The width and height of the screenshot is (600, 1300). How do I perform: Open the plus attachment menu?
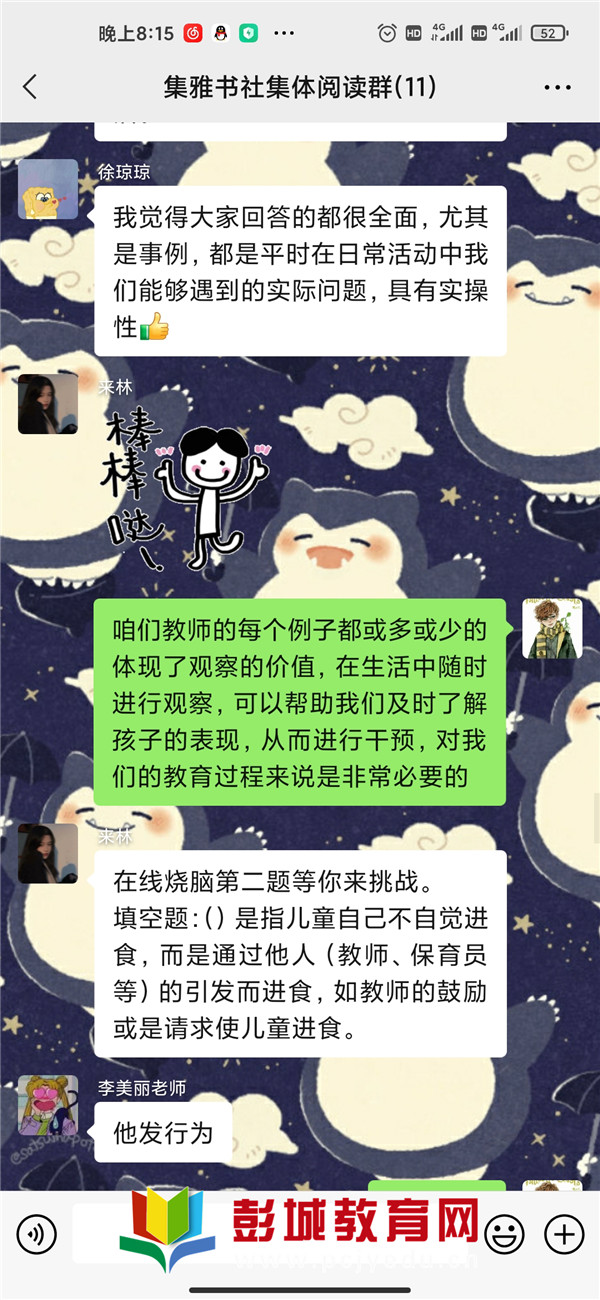point(564,1233)
